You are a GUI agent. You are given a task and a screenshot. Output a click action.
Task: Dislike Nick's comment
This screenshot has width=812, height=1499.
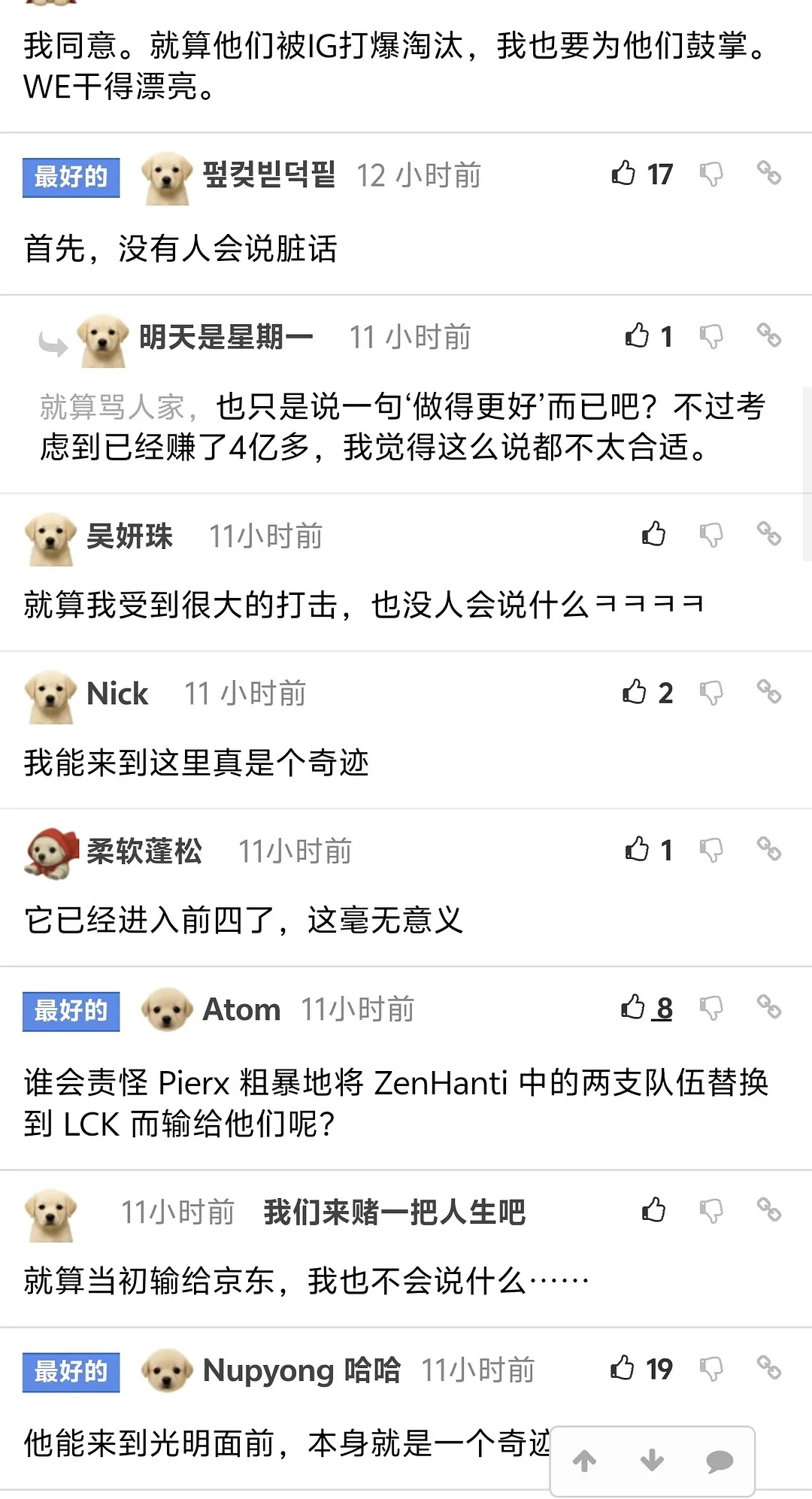pos(711,693)
